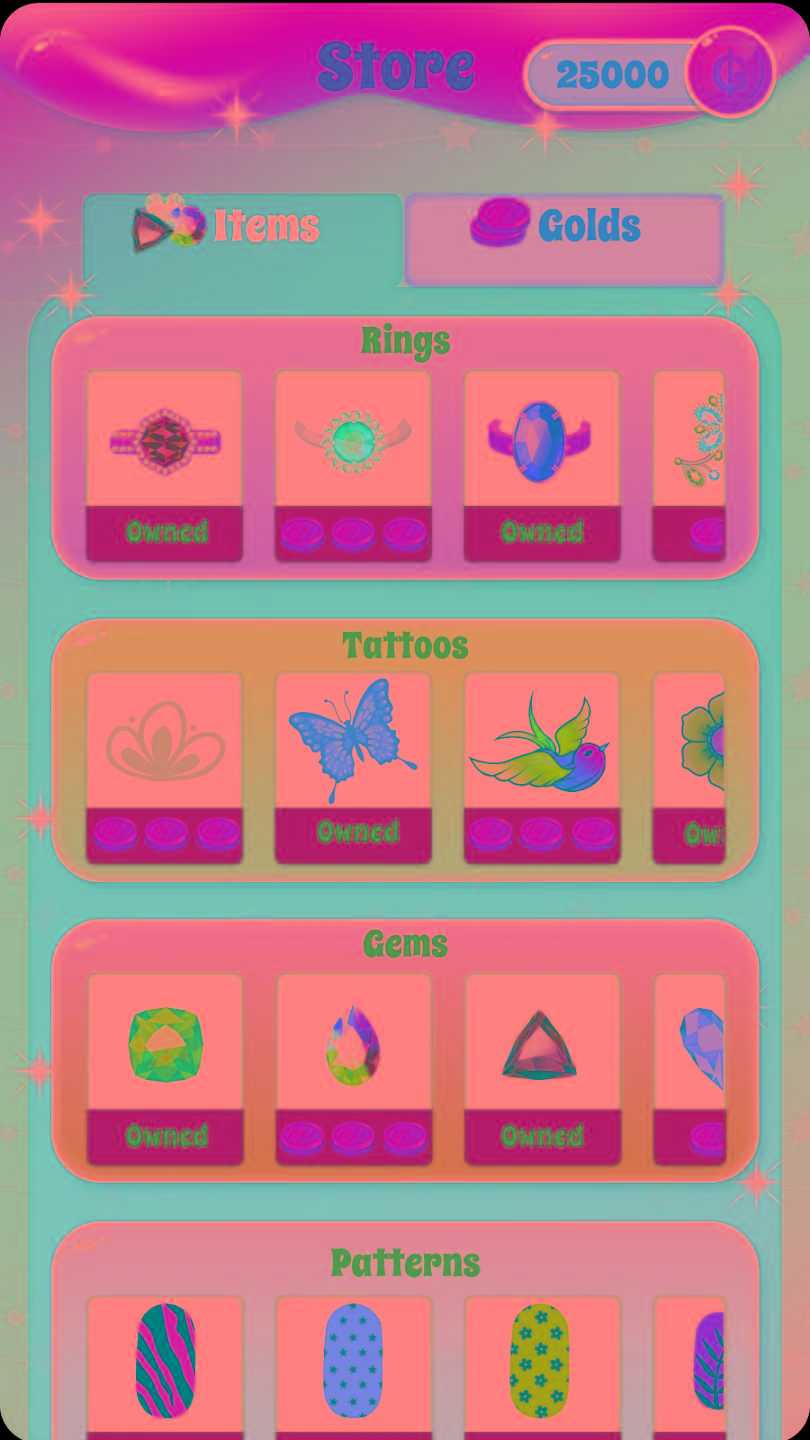Image resolution: width=810 pixels, height=1440 pixels.
Task: Buy the teardrop-shaped gem
Action: pyautogui.click(x=353, y=1068)
